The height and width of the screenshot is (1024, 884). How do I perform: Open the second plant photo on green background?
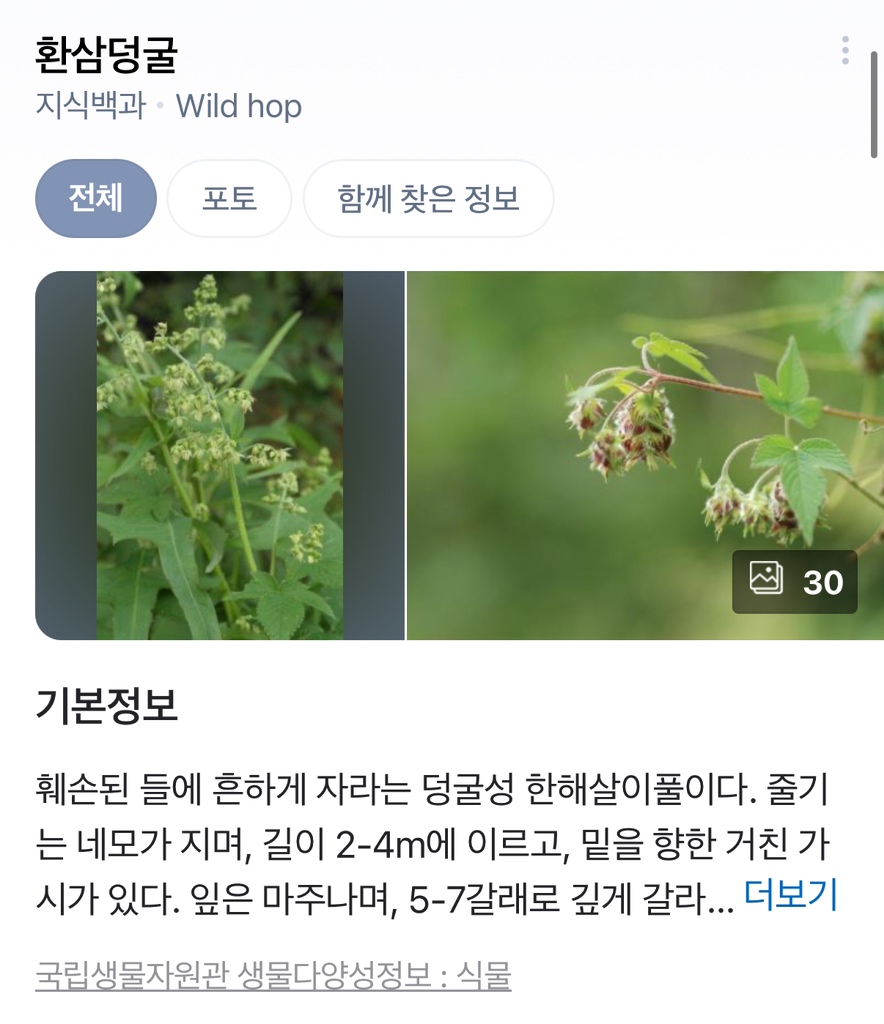(600, 455)
